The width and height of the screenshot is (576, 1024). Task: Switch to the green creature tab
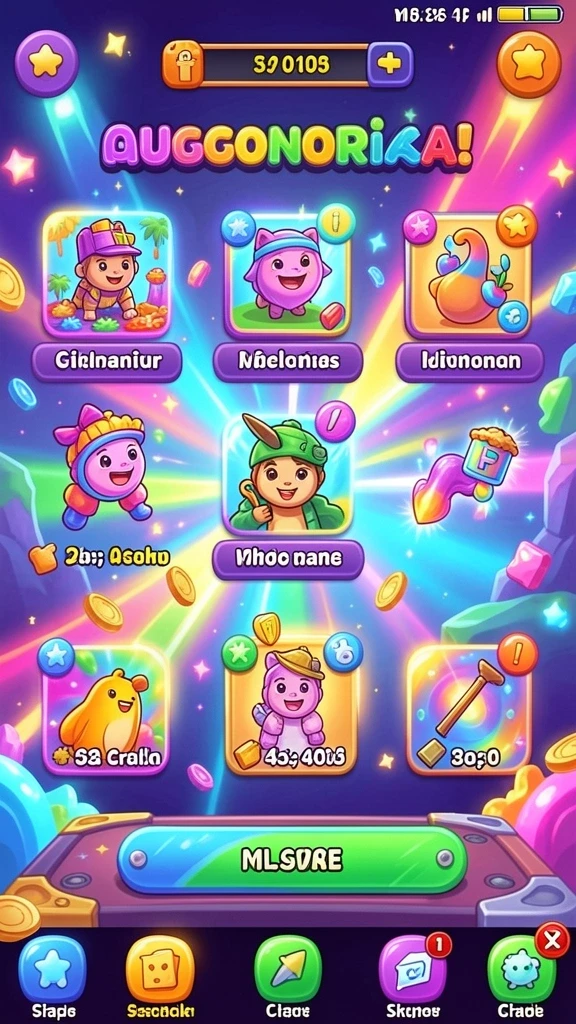coord(522,970)
